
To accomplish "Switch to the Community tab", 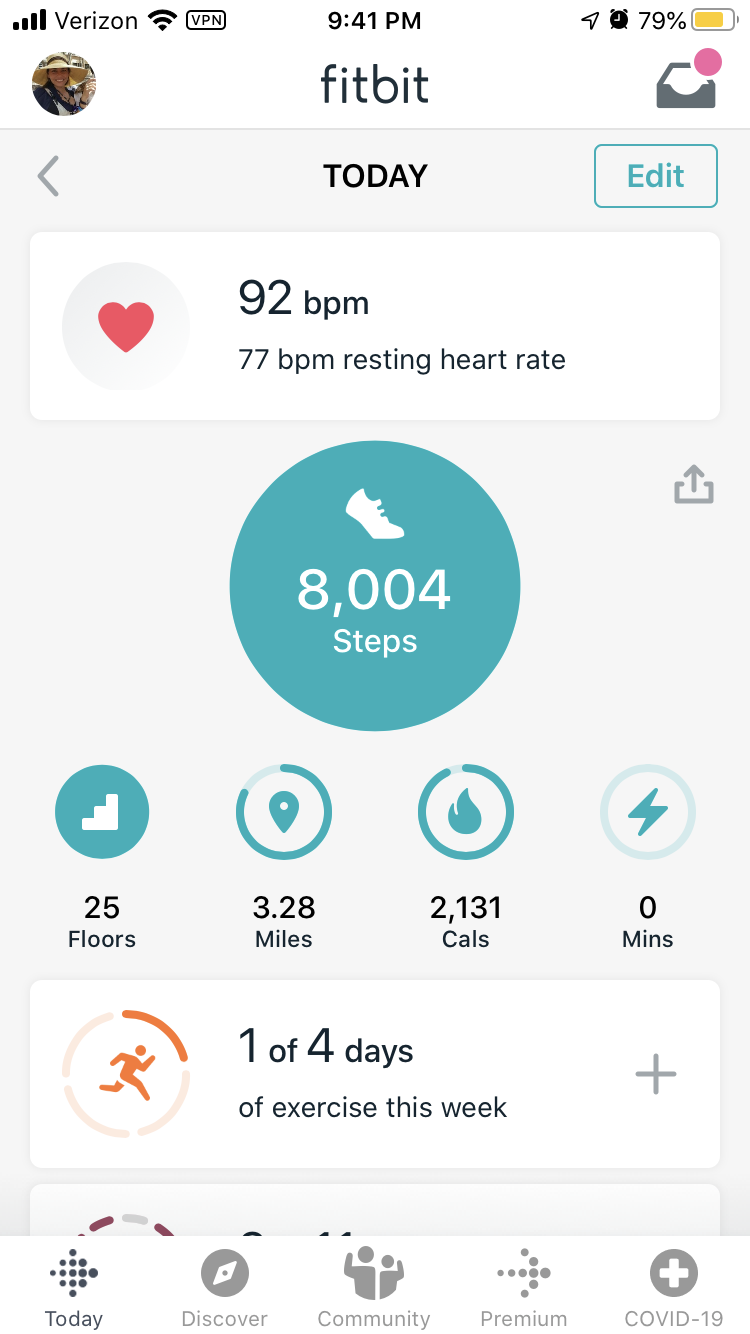I will (374, 1288).
